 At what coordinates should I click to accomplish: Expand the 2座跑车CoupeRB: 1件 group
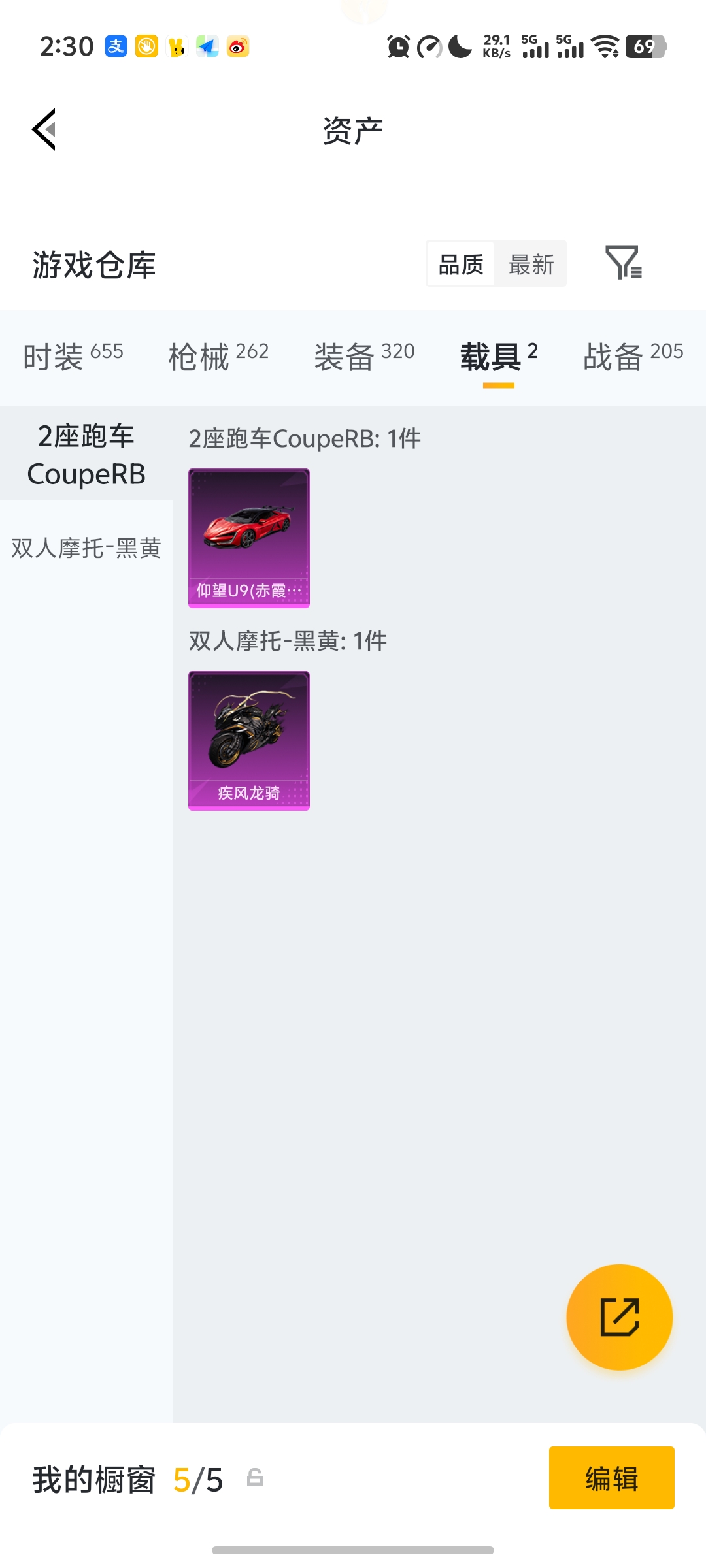pyautogui.click(x=304, y=438)
